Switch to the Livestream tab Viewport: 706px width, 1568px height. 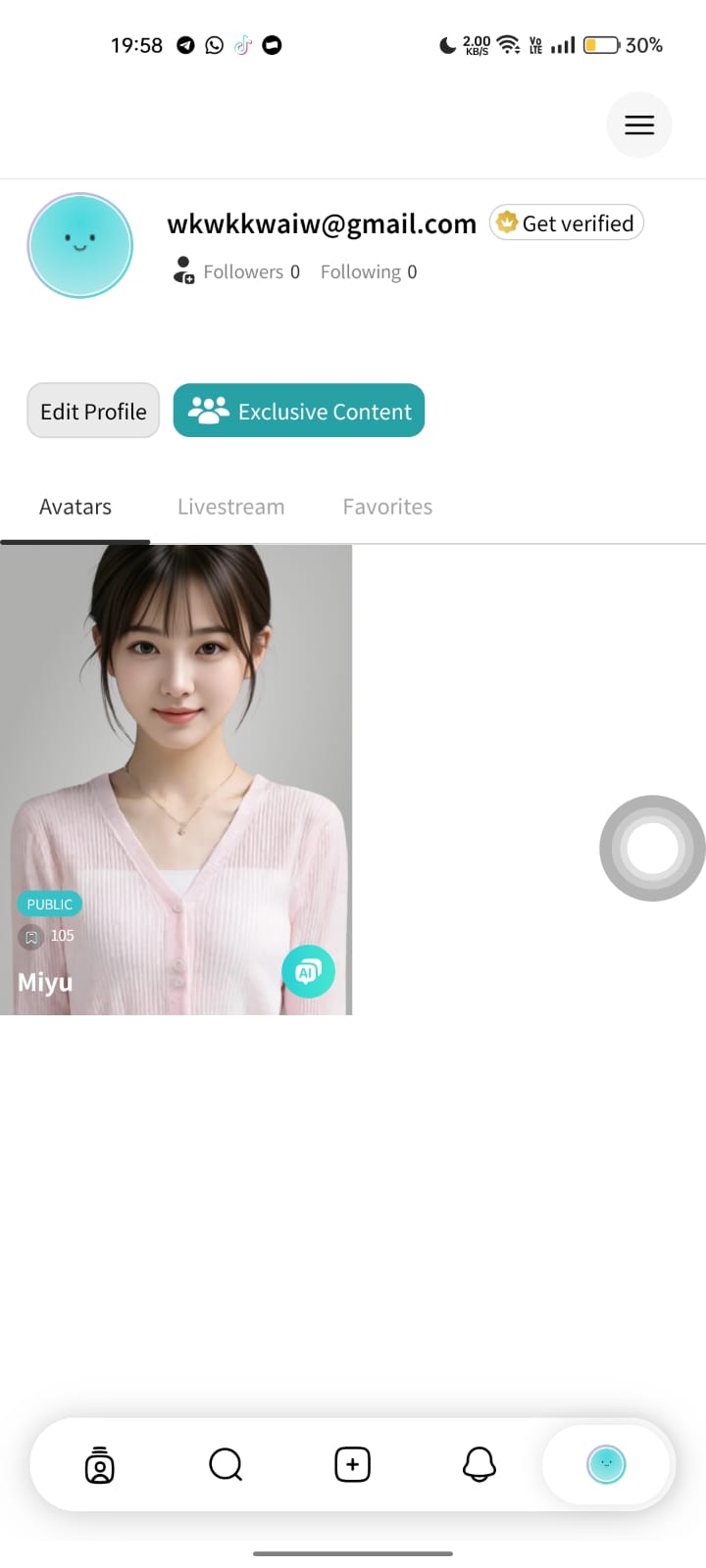pos(231,507)
